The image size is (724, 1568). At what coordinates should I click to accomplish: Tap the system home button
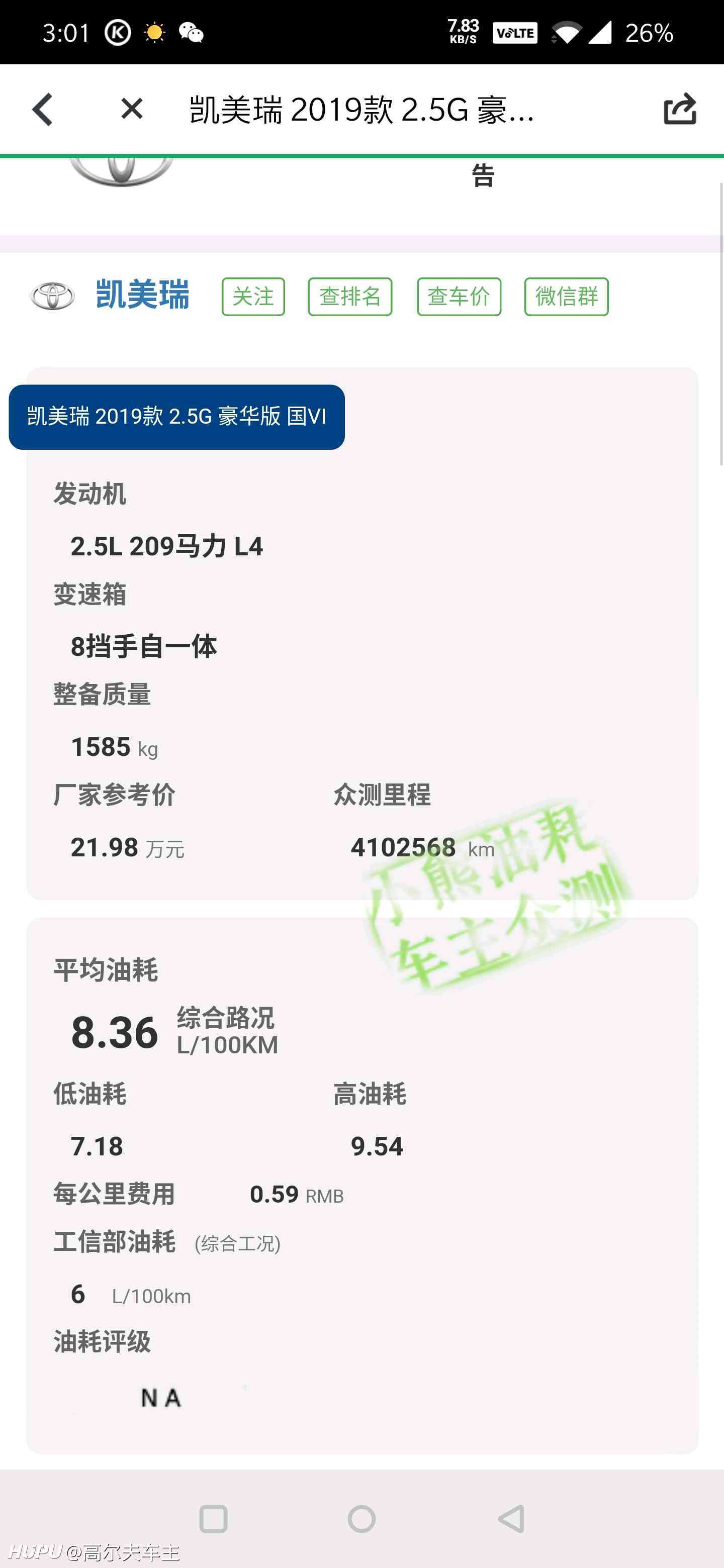[361, 1519]
